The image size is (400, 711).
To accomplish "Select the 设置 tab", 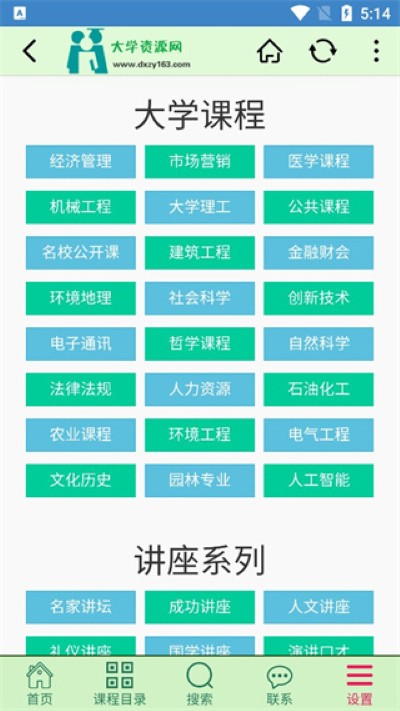I will click(360, 683).
